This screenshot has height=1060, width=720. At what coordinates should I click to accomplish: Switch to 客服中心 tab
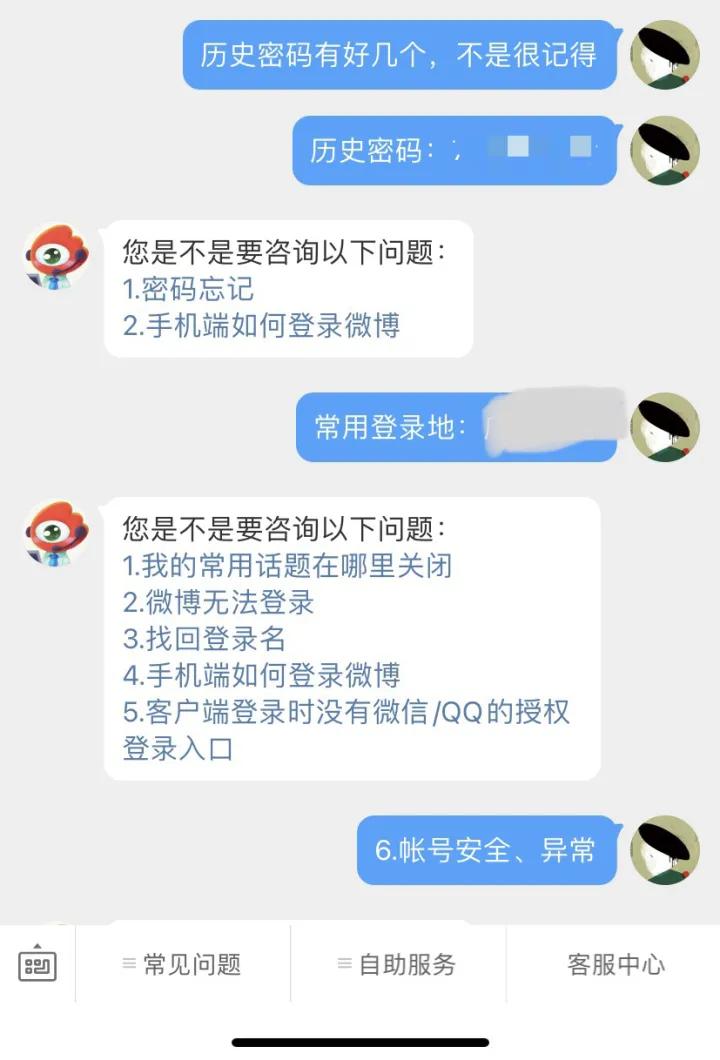click(x=615, y=964)
